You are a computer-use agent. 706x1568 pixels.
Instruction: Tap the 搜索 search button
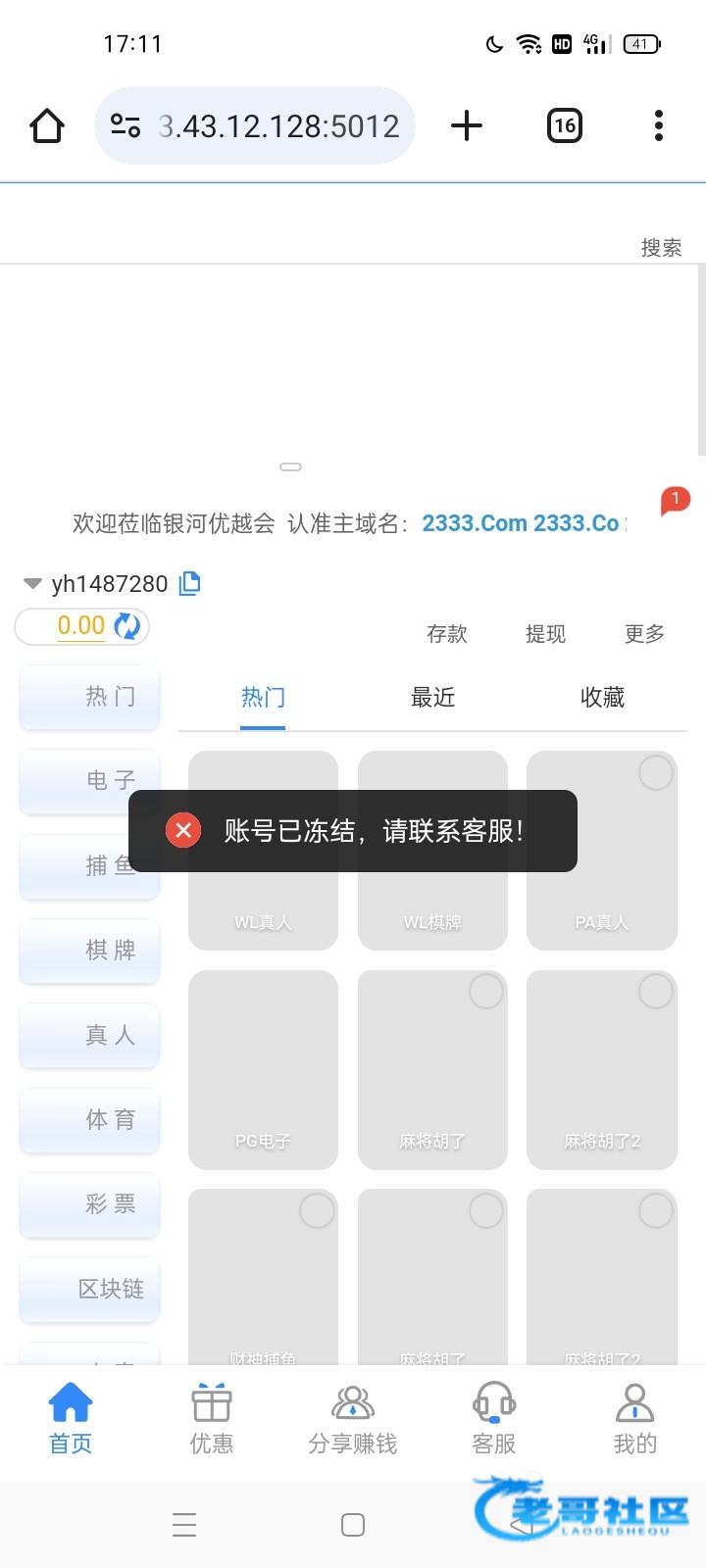[x=661, y=247]
